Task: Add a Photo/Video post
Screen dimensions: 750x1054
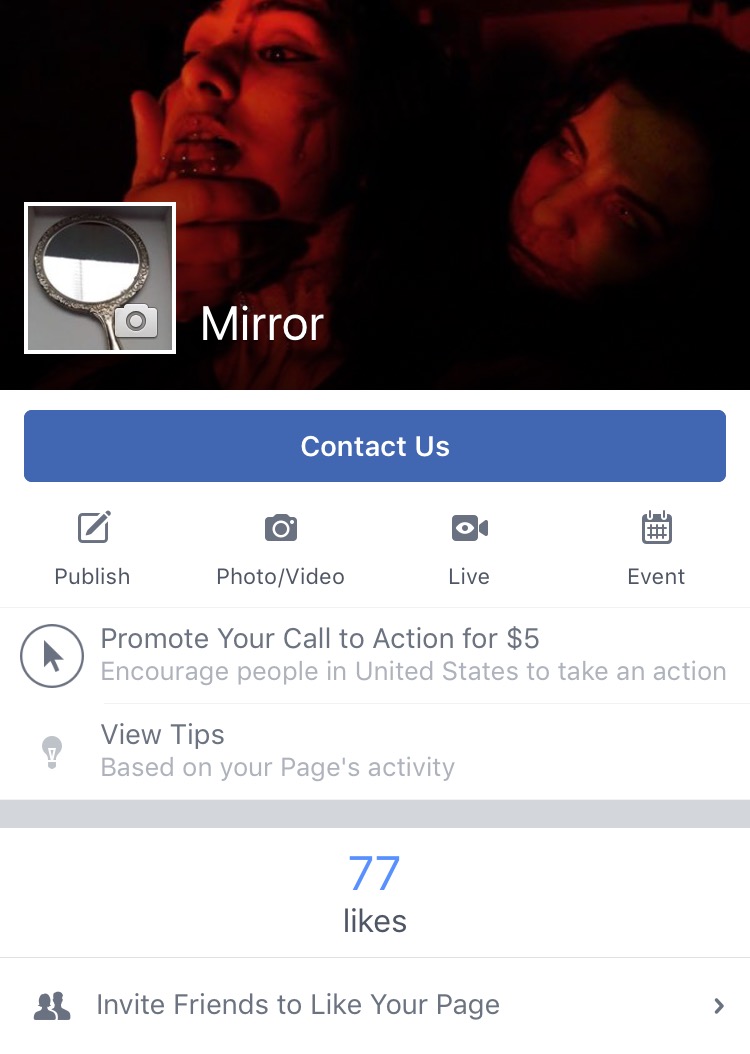Action: point(280,547)
